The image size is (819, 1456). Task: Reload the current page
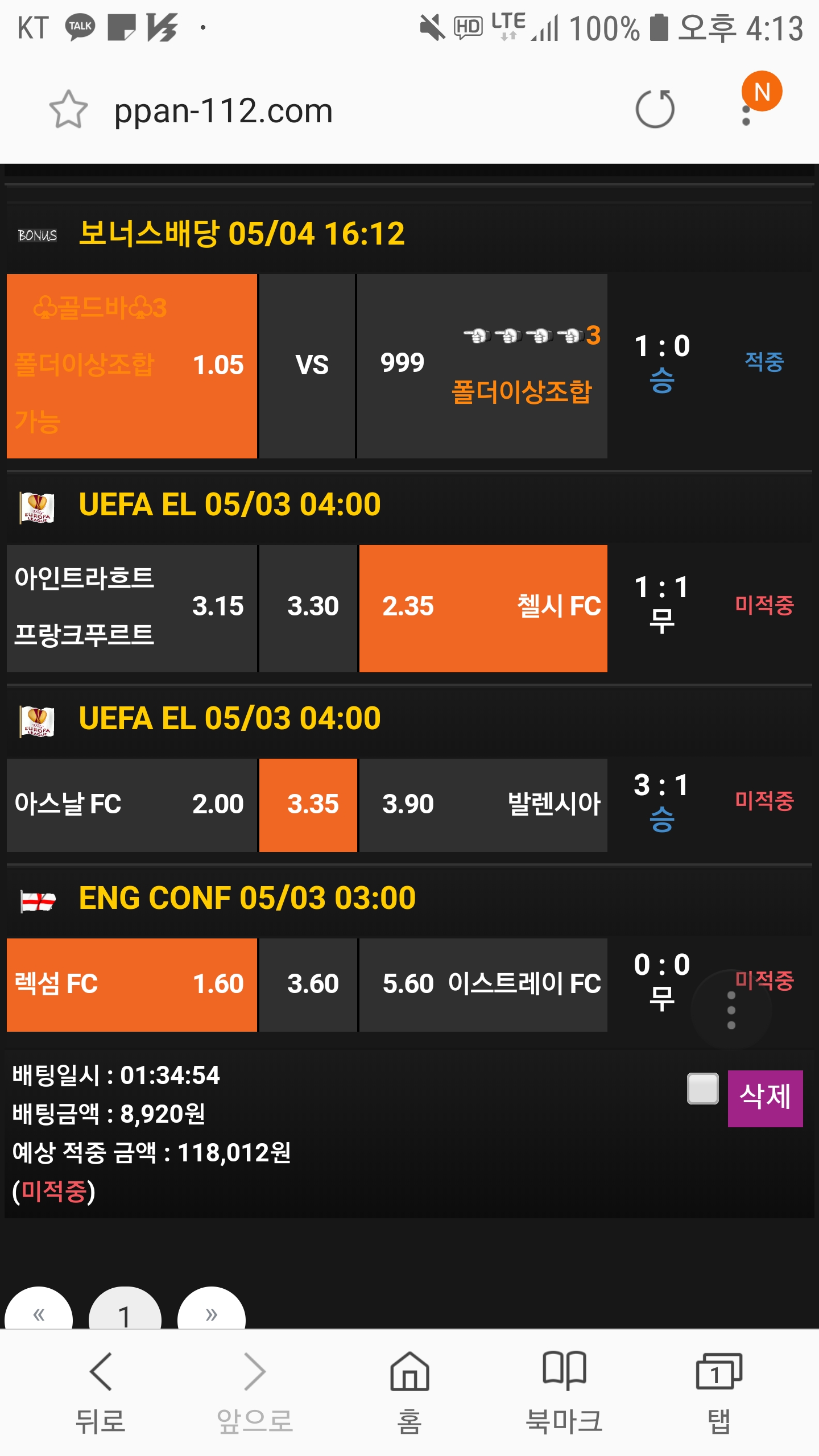pyautogui.click(x=655, y=109)
